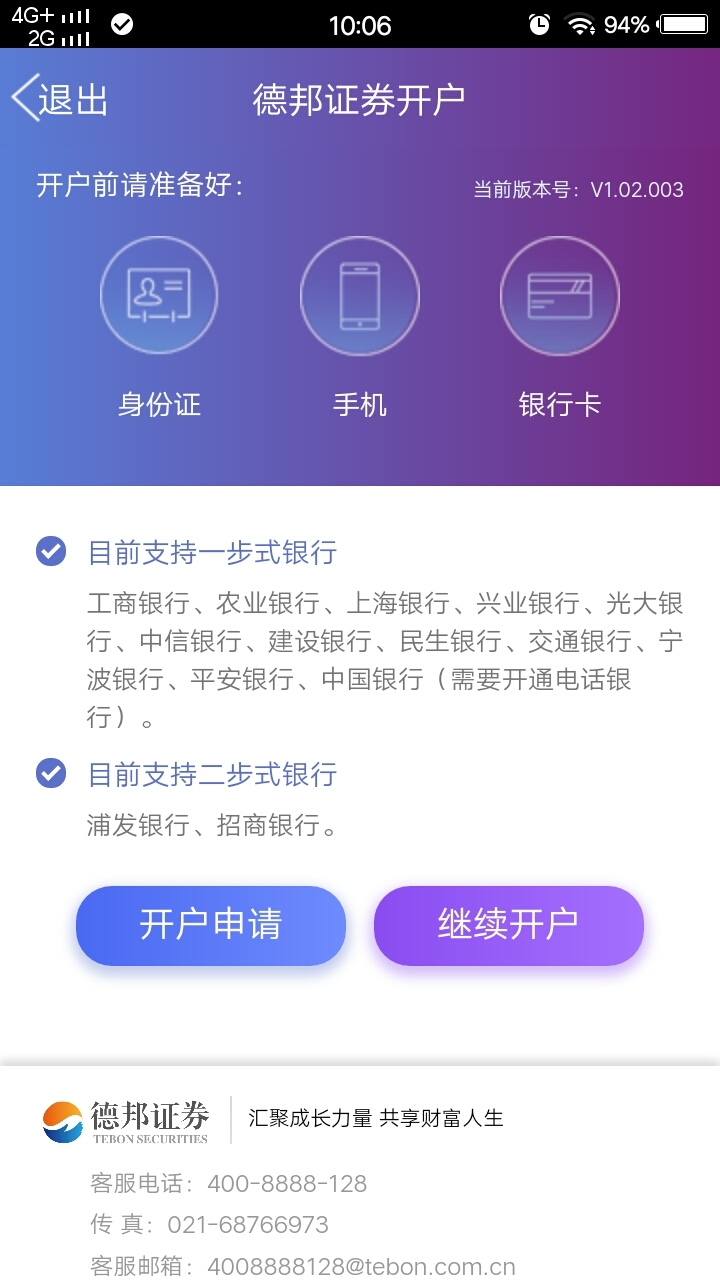Tap the checkmark beside 目前支持二步式银行
720x1280 pixels.
[50, 775]
